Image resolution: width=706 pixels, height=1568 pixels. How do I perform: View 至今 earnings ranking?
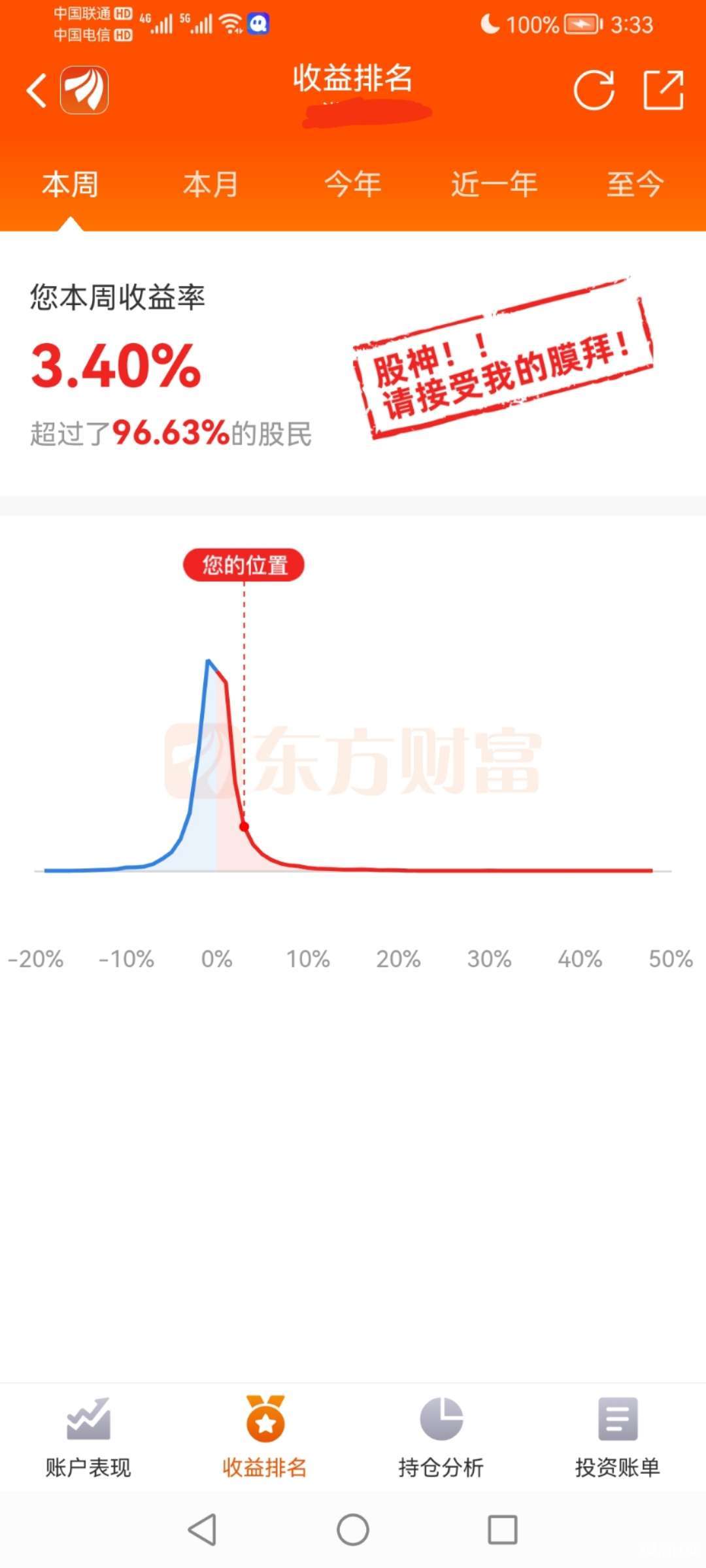click(x=635, y=184)
